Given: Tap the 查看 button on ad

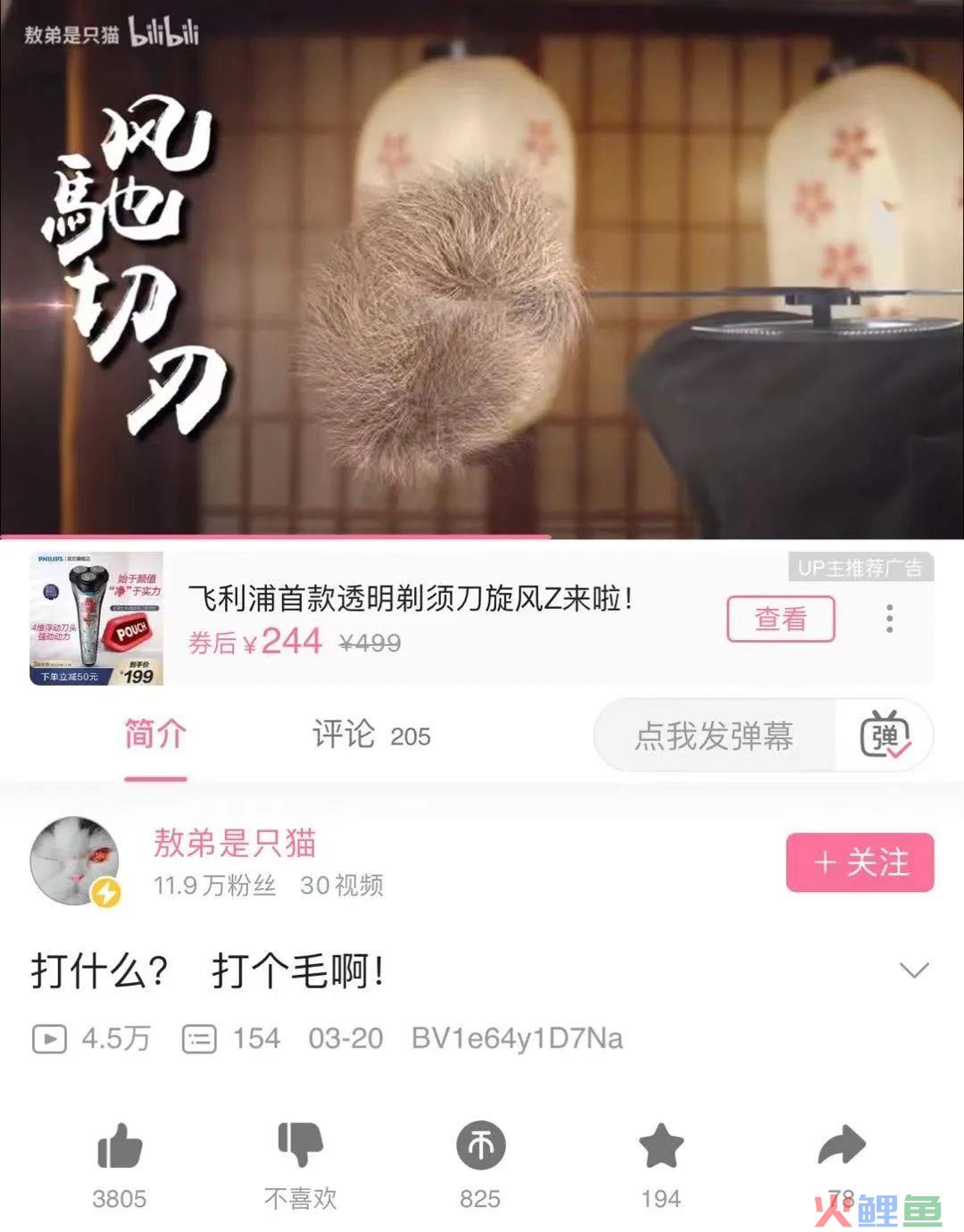Looking at the screenshot, I should point(780,619).
